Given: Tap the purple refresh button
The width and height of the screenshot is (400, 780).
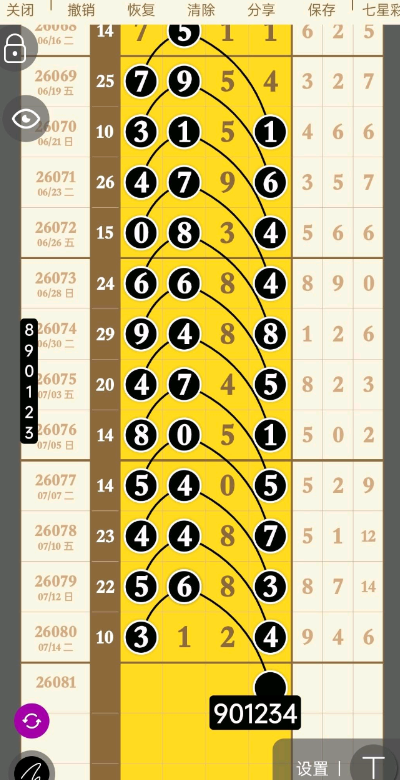Looking at the screenshot, I should (x=31, y=721).
